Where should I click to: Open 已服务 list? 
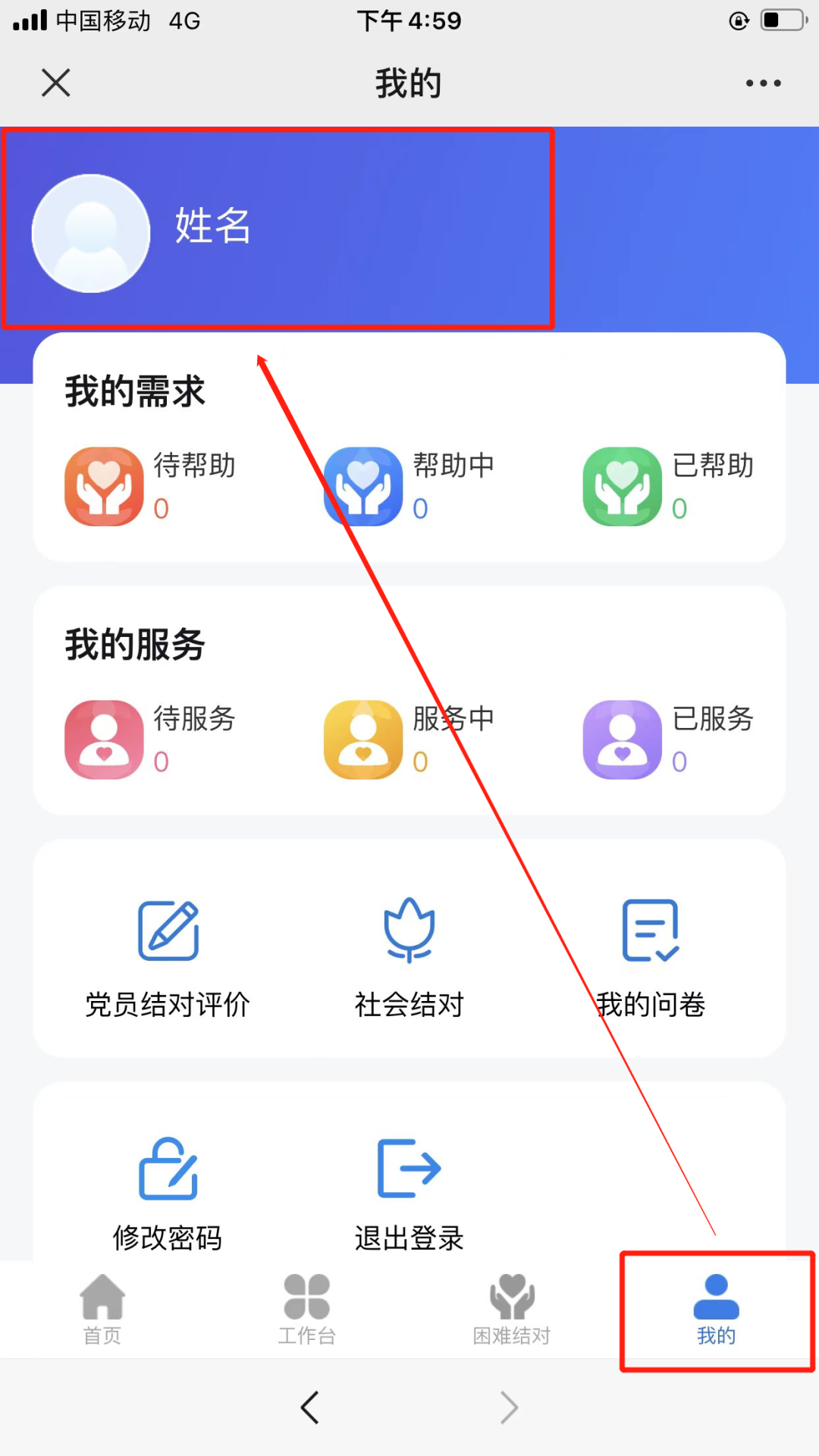[669, 739]
